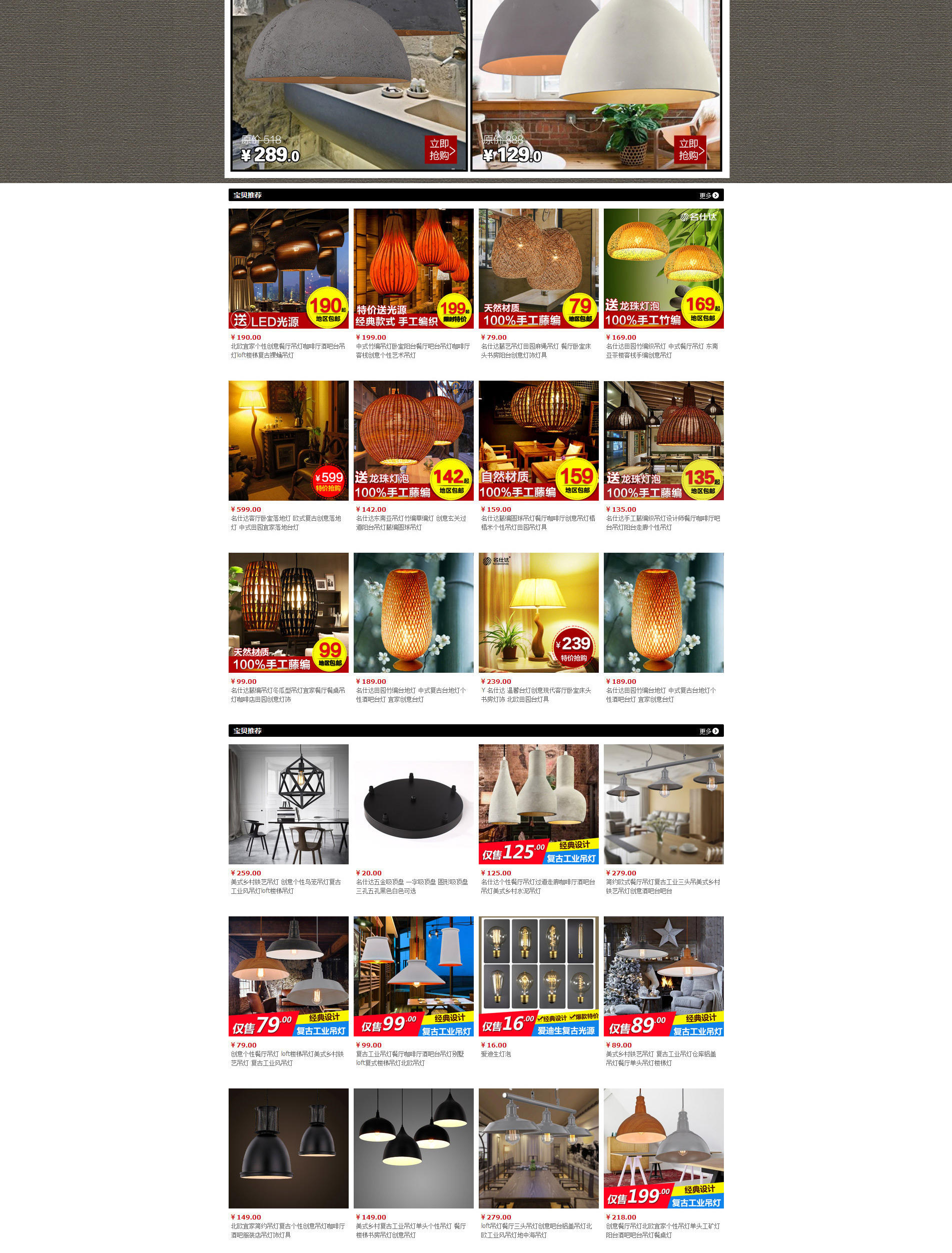
Task: Open 更多 link above the ¥190 lamp row
Action: 708,196
